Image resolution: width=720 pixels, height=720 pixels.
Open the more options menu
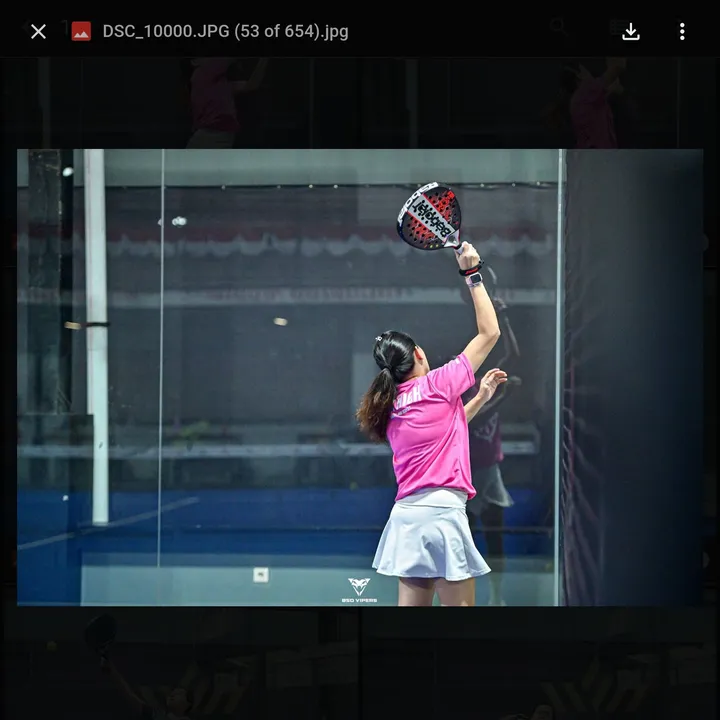click(682, 31)
